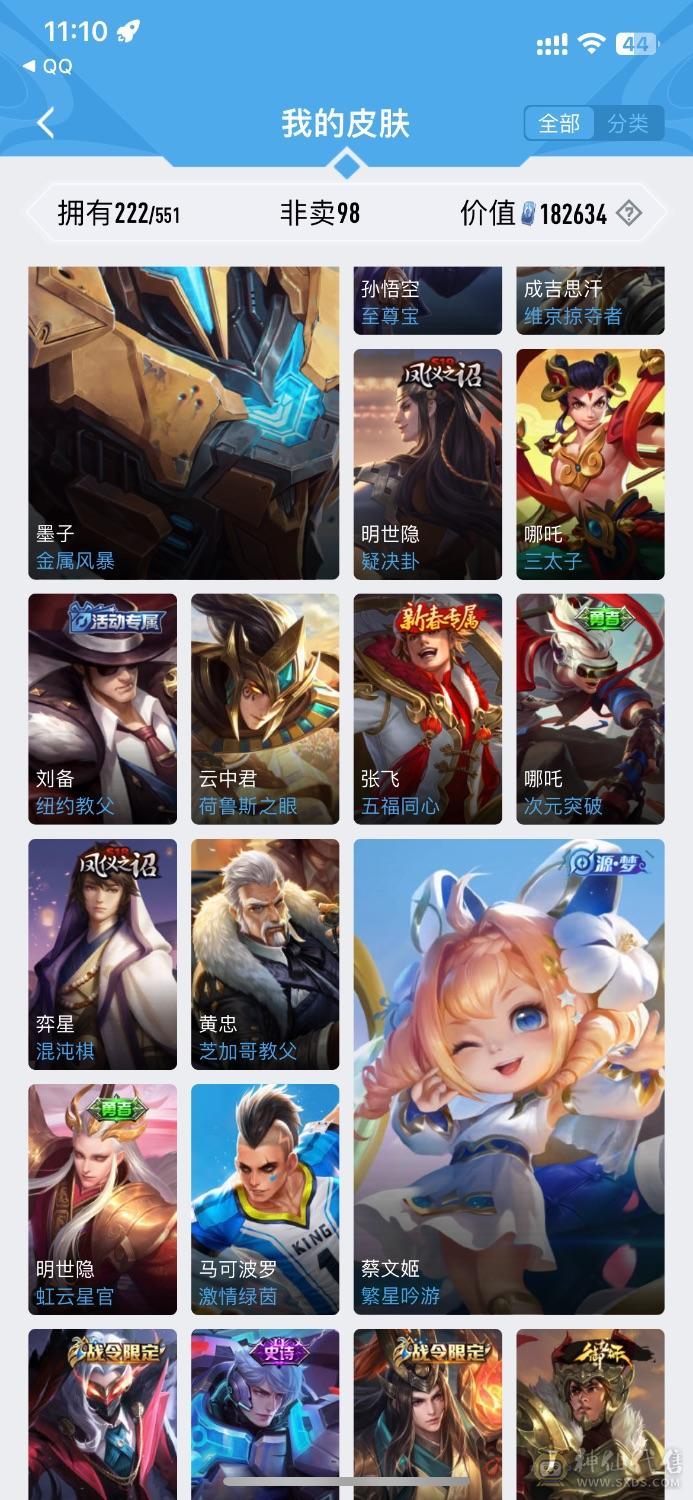Switch to the 分类 tab
Screen dimensions: 693x1500
coord(628,123)
